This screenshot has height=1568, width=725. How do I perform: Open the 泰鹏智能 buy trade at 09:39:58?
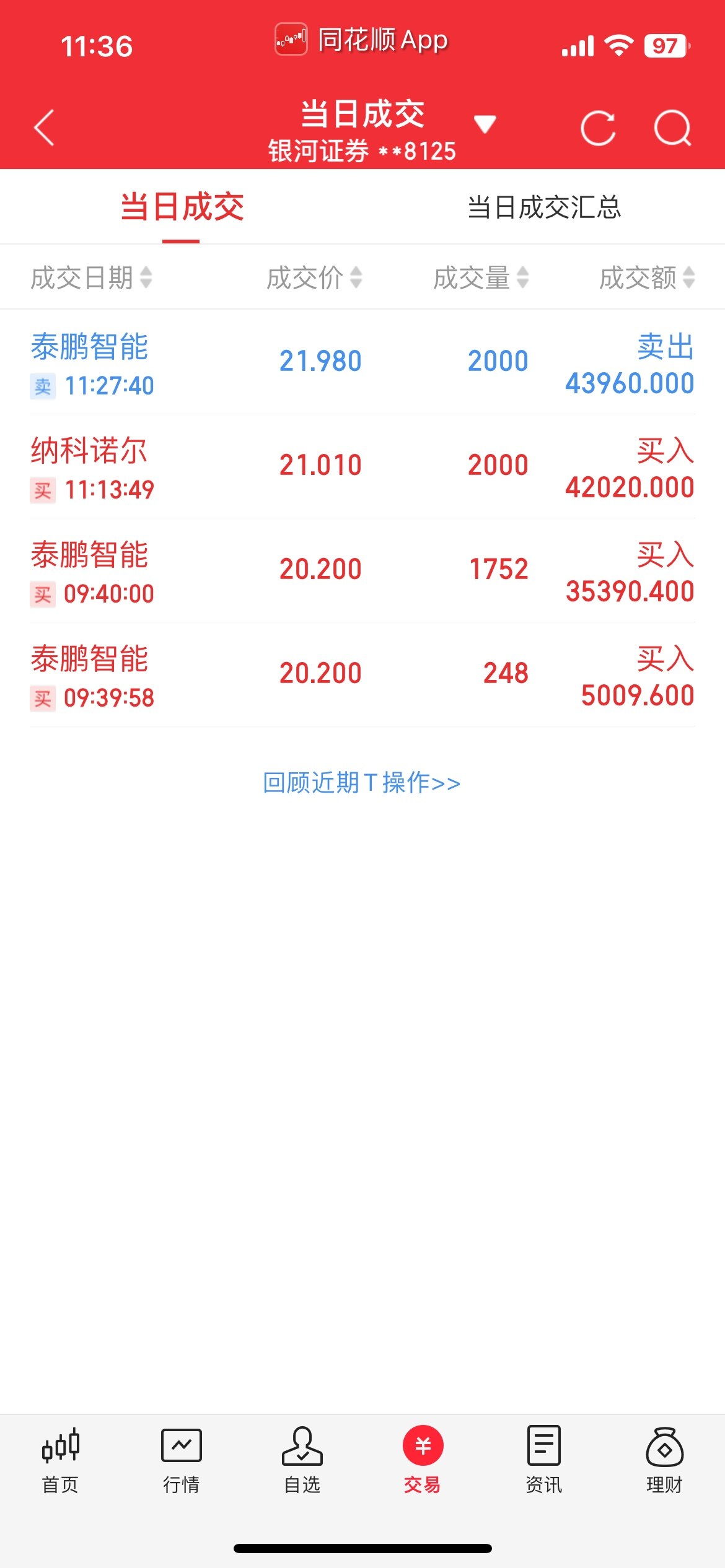[362, 674]
